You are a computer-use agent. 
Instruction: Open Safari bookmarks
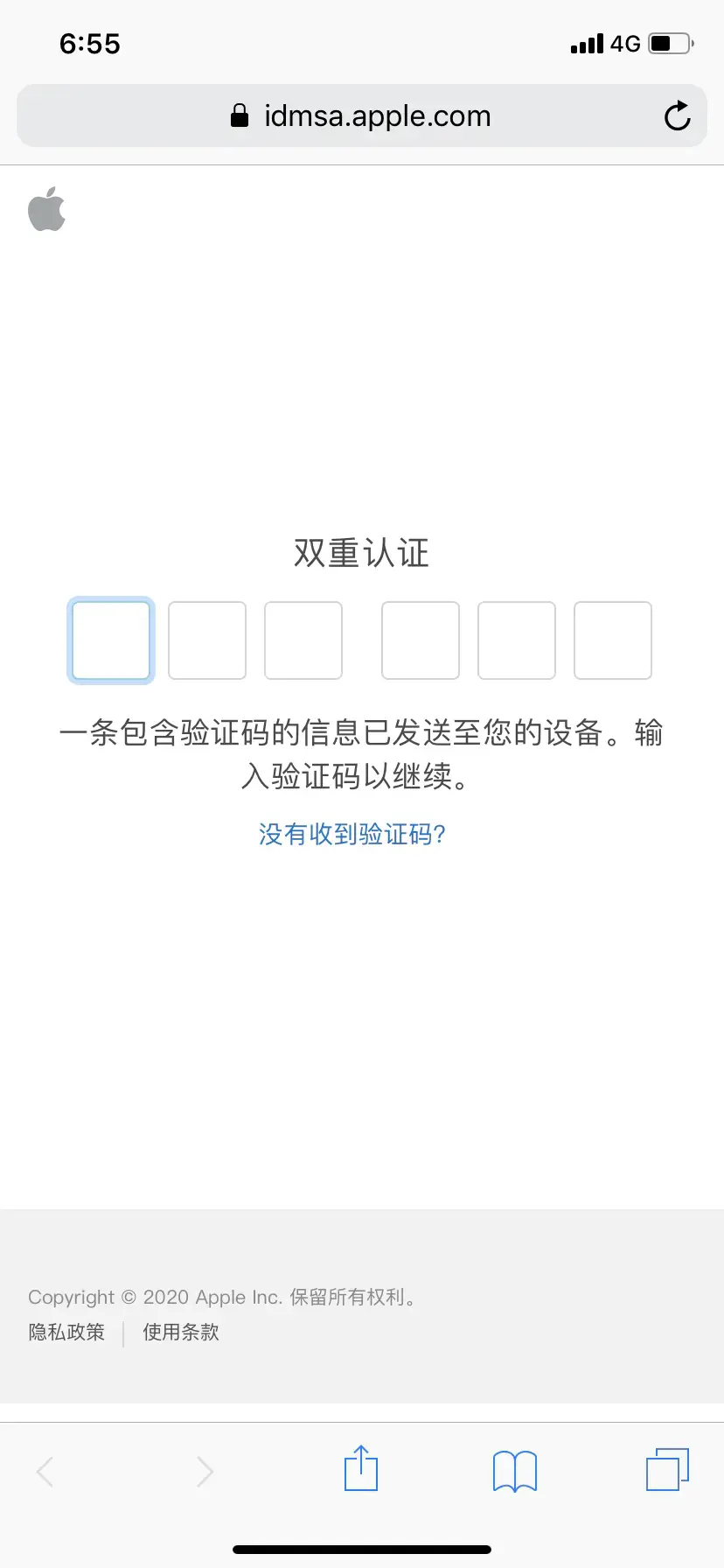pos(515,1471)
